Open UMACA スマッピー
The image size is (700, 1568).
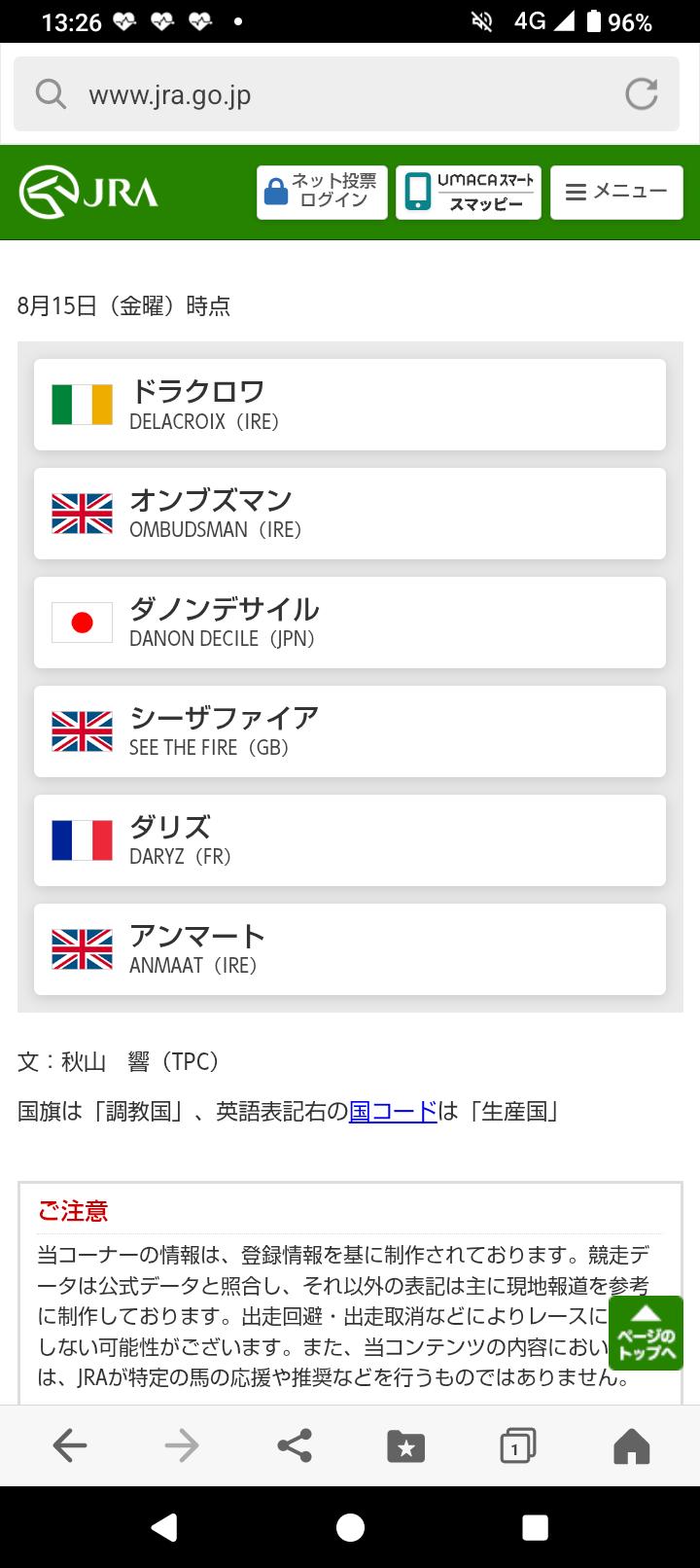469,192
